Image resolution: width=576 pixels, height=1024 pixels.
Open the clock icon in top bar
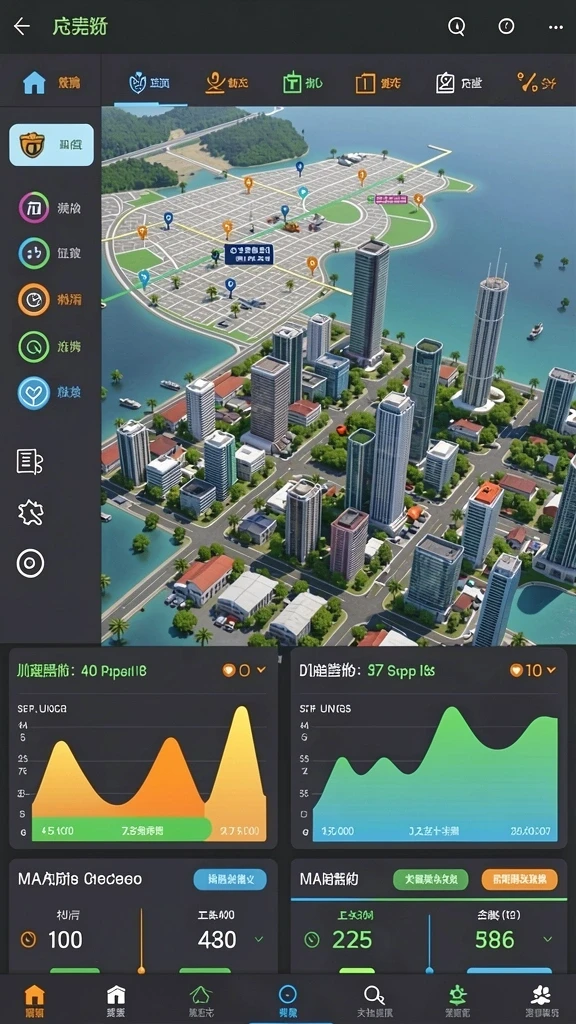(506, 26)
